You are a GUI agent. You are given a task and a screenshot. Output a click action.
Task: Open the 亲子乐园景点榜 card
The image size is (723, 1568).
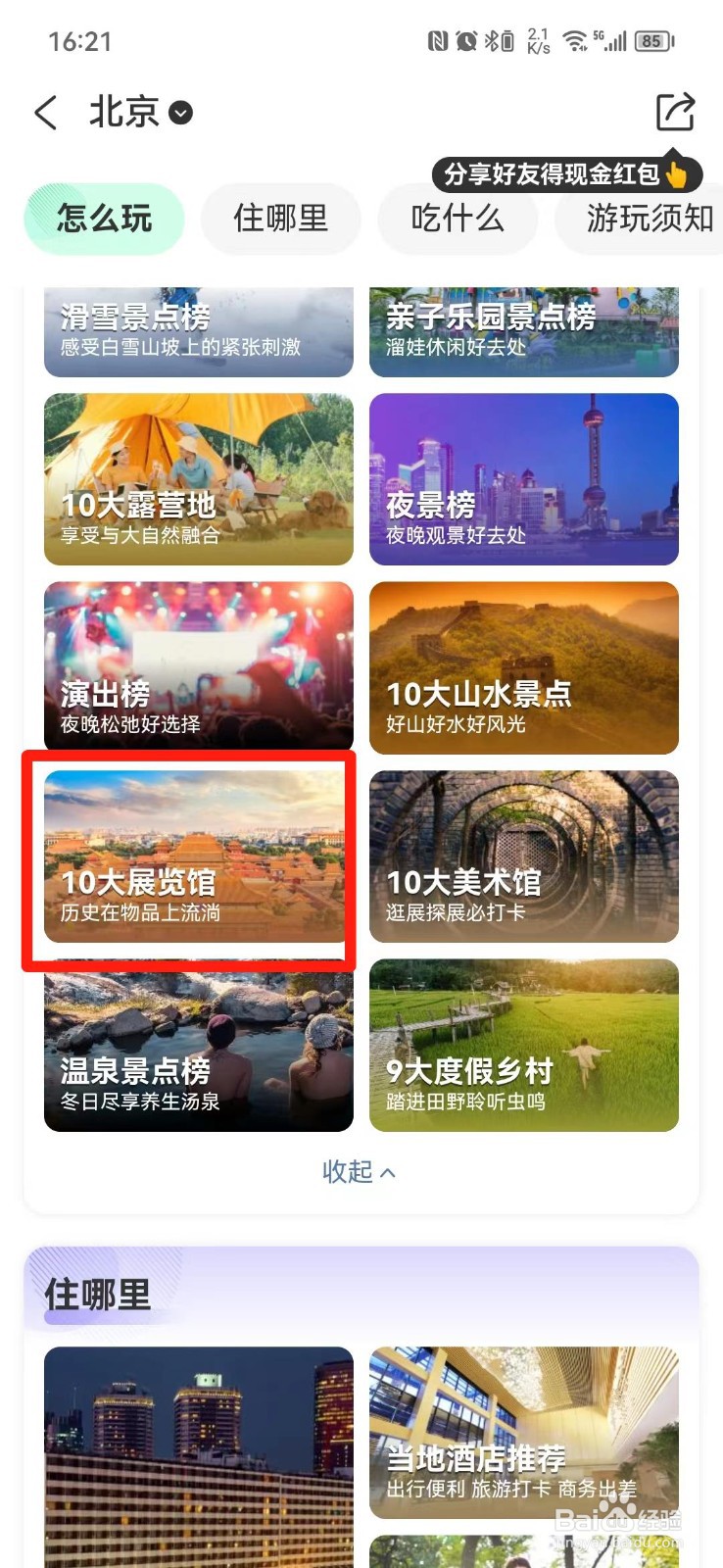(523, 331)
